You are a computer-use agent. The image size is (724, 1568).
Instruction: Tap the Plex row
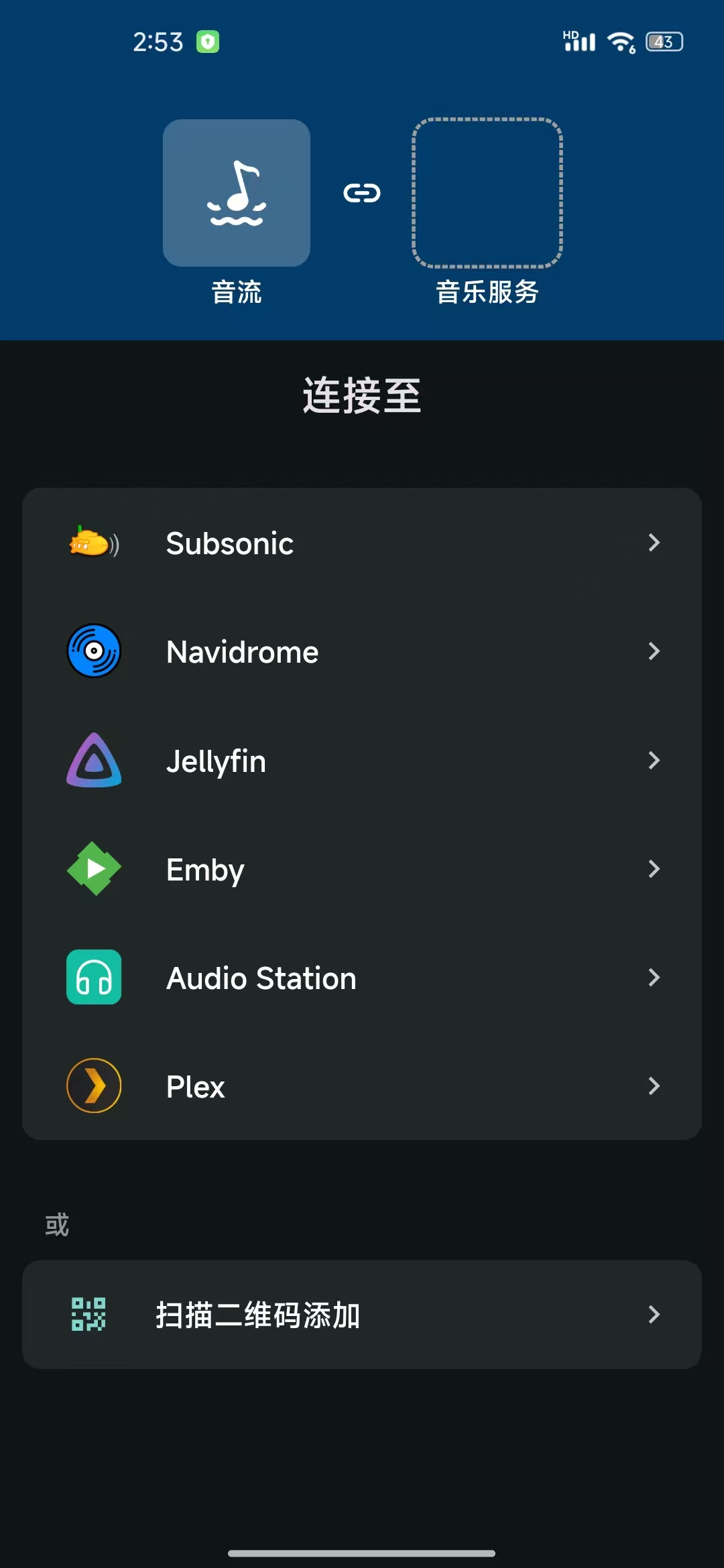362,1086
